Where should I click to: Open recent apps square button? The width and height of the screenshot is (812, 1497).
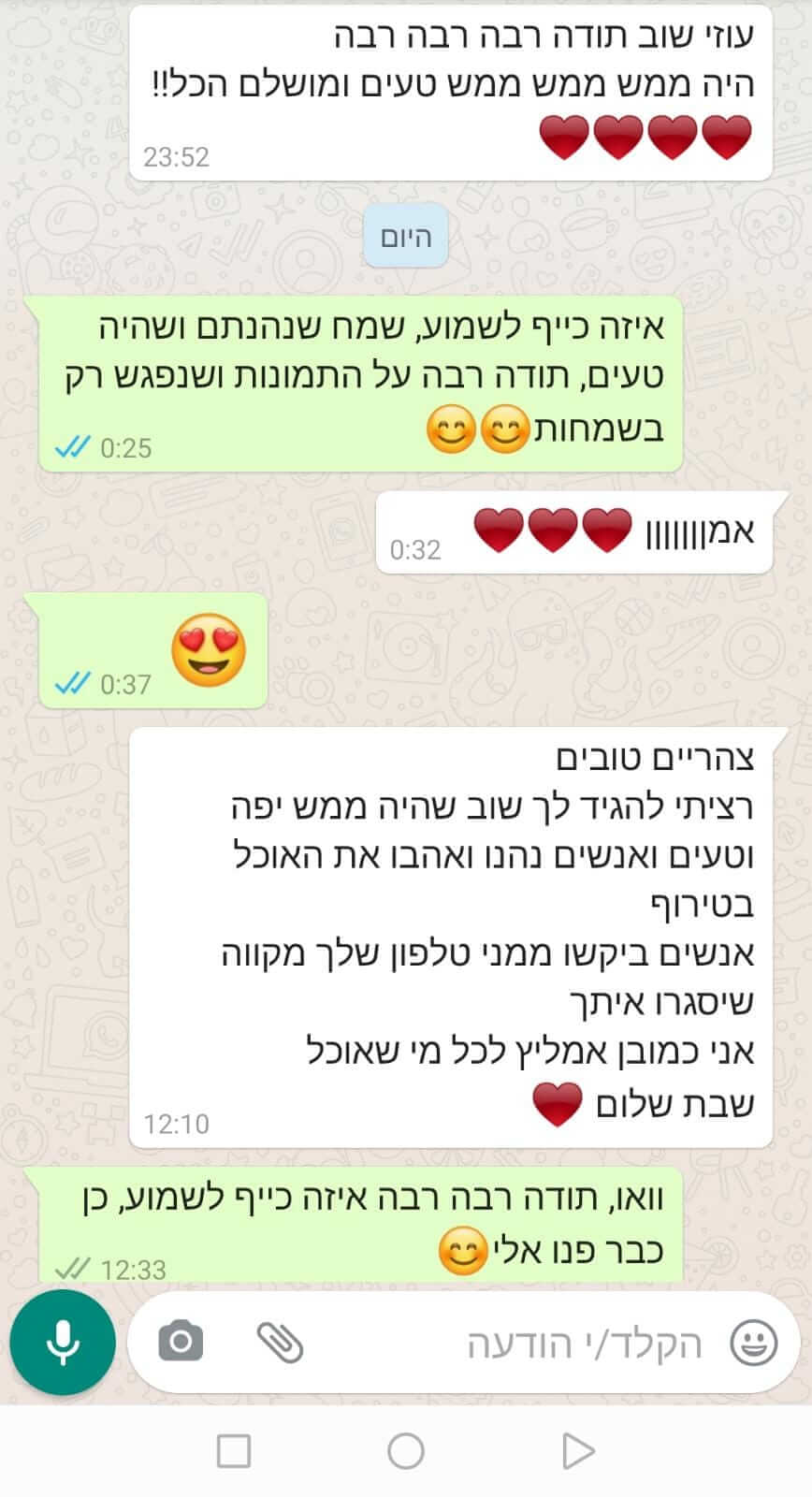(233, 1451)
